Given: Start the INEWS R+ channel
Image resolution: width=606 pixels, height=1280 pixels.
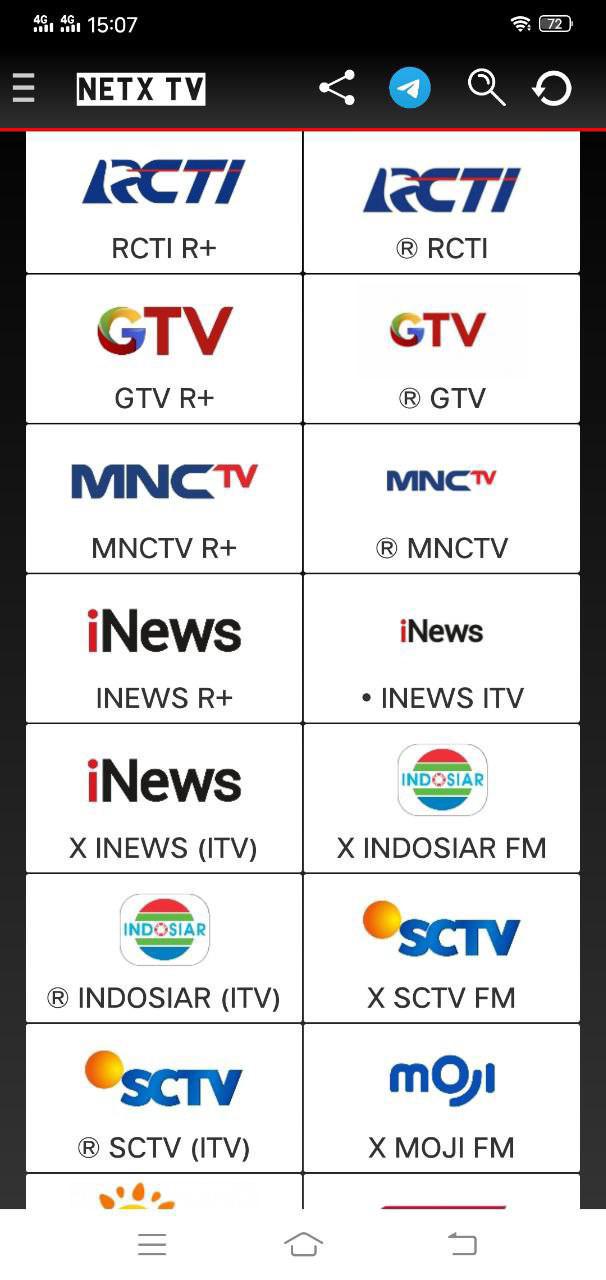Looking at the screenshot, I should (x=164, y=649).
